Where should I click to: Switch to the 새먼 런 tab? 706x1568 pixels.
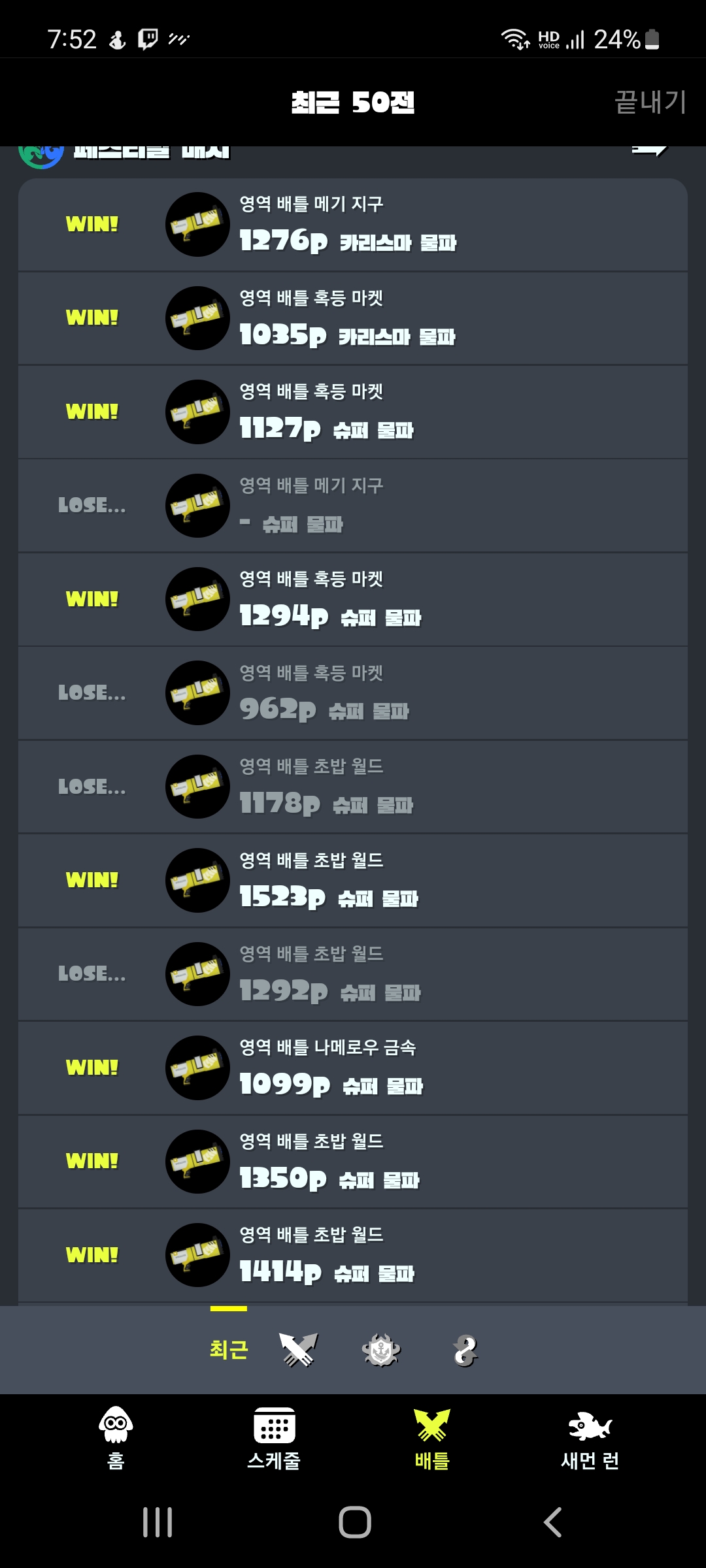pos(590,1437)
